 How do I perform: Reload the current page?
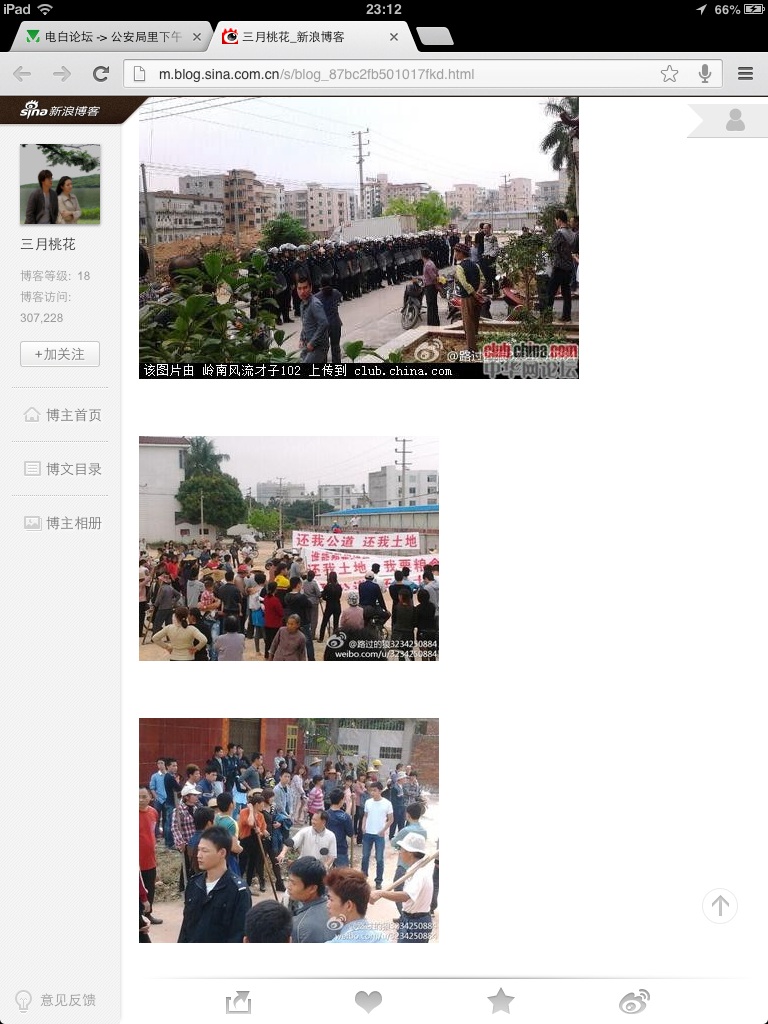tap(100, 74)
